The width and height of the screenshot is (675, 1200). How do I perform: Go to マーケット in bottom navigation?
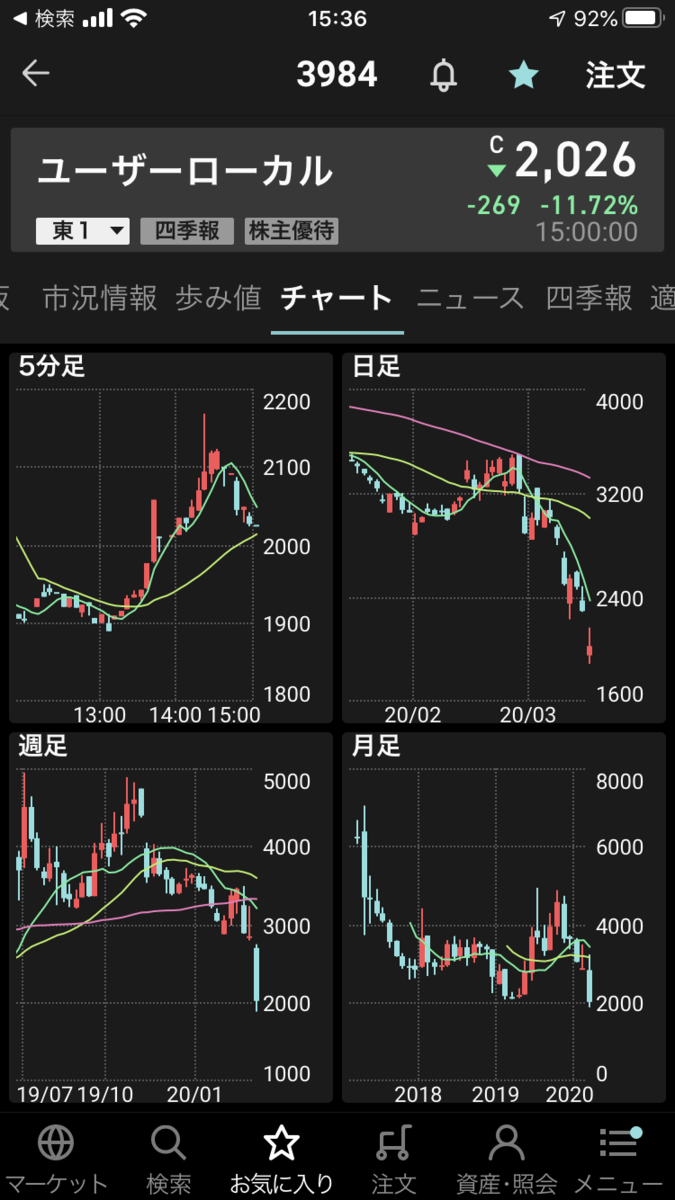tap(54, 1158)
